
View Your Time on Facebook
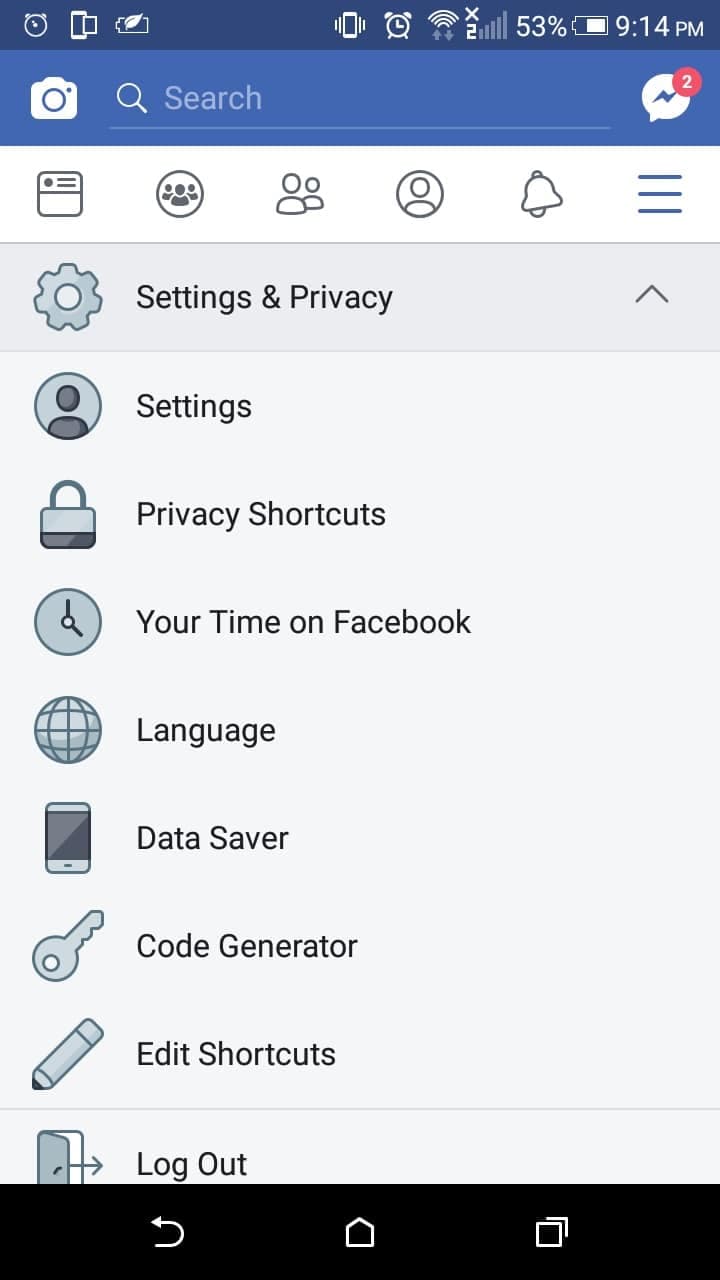tap(360, 622)
